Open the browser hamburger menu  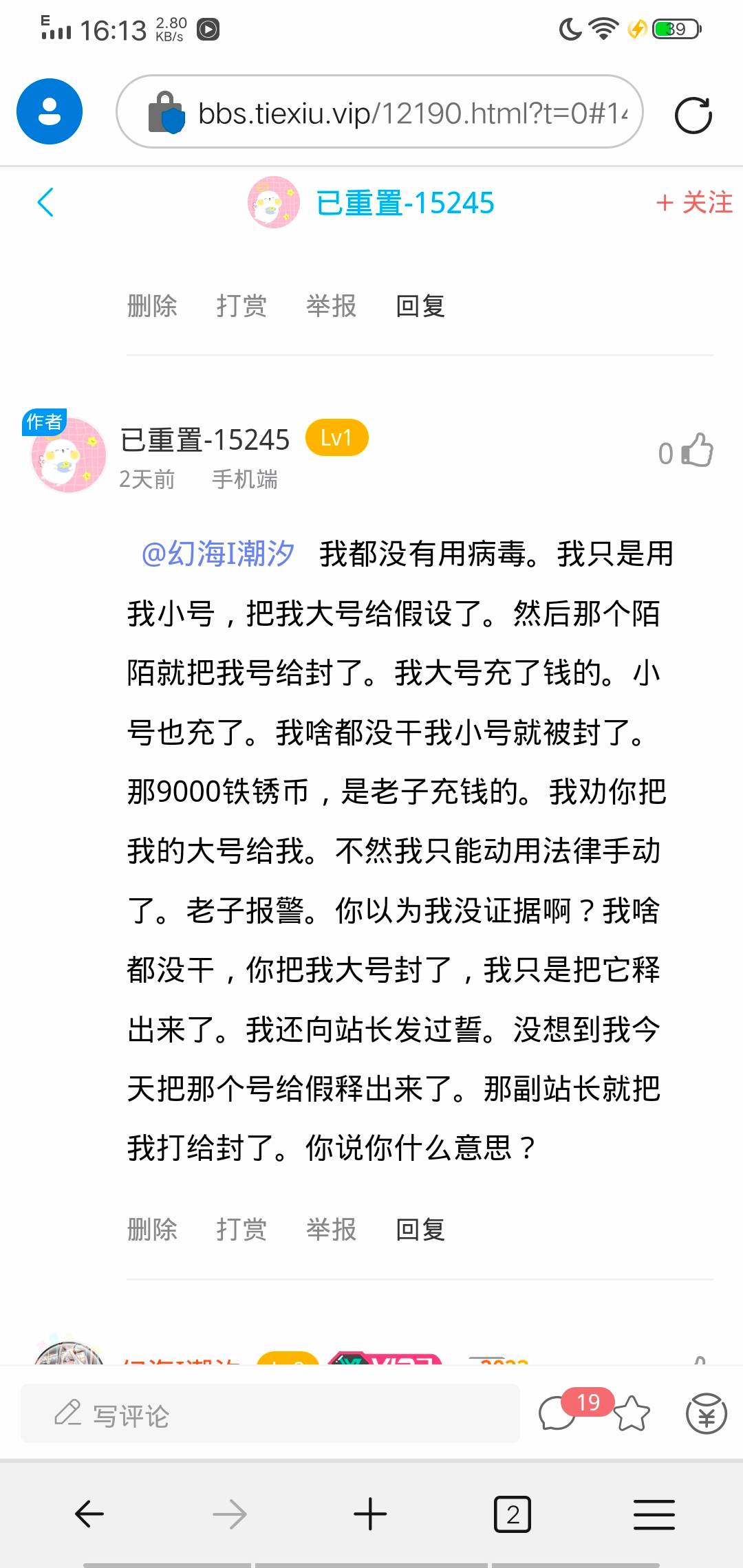coord(654,1514)
